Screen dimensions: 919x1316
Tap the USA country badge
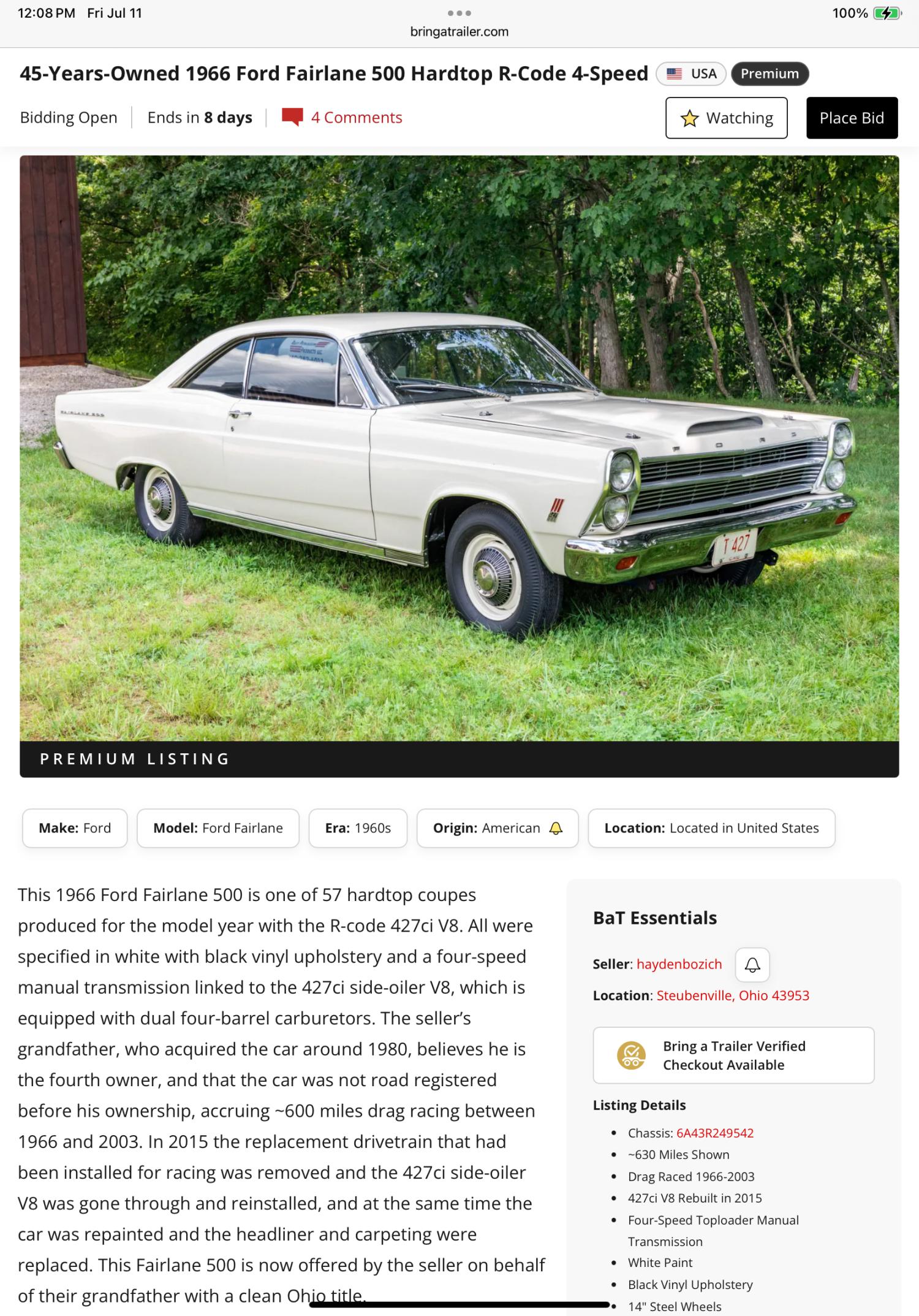click(x=691, y=74)
